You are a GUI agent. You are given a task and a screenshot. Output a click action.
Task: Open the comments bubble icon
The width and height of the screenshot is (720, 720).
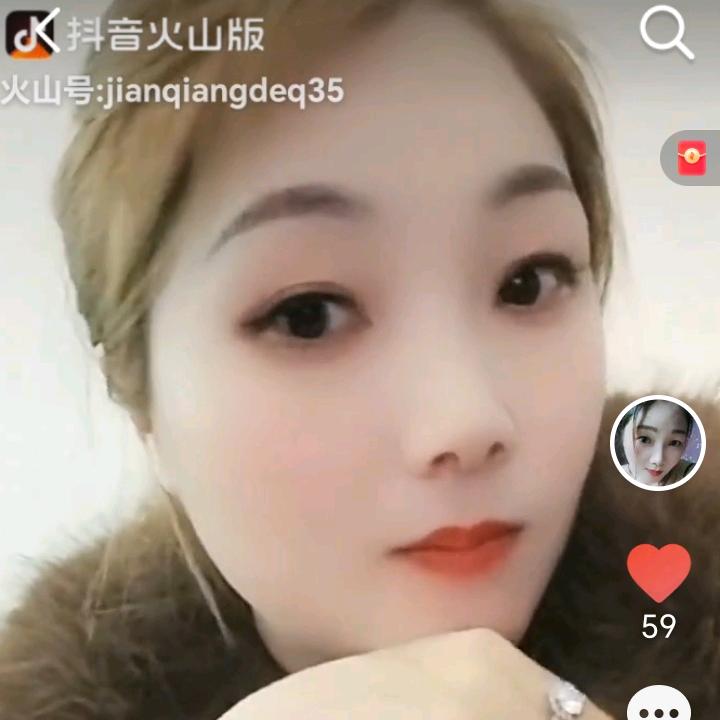tap(660, 704)
